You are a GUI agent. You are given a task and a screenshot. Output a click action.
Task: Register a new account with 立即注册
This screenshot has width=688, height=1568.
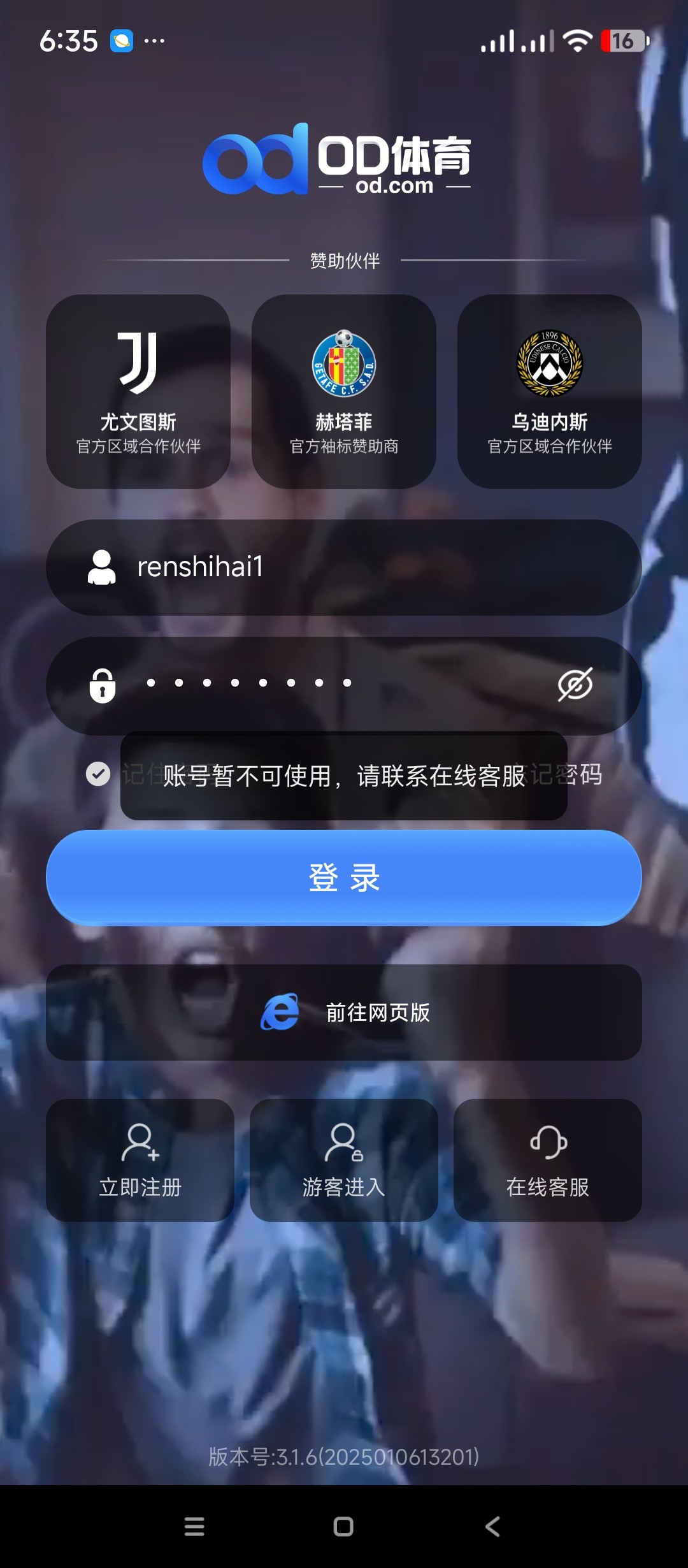coord(140,1160)
